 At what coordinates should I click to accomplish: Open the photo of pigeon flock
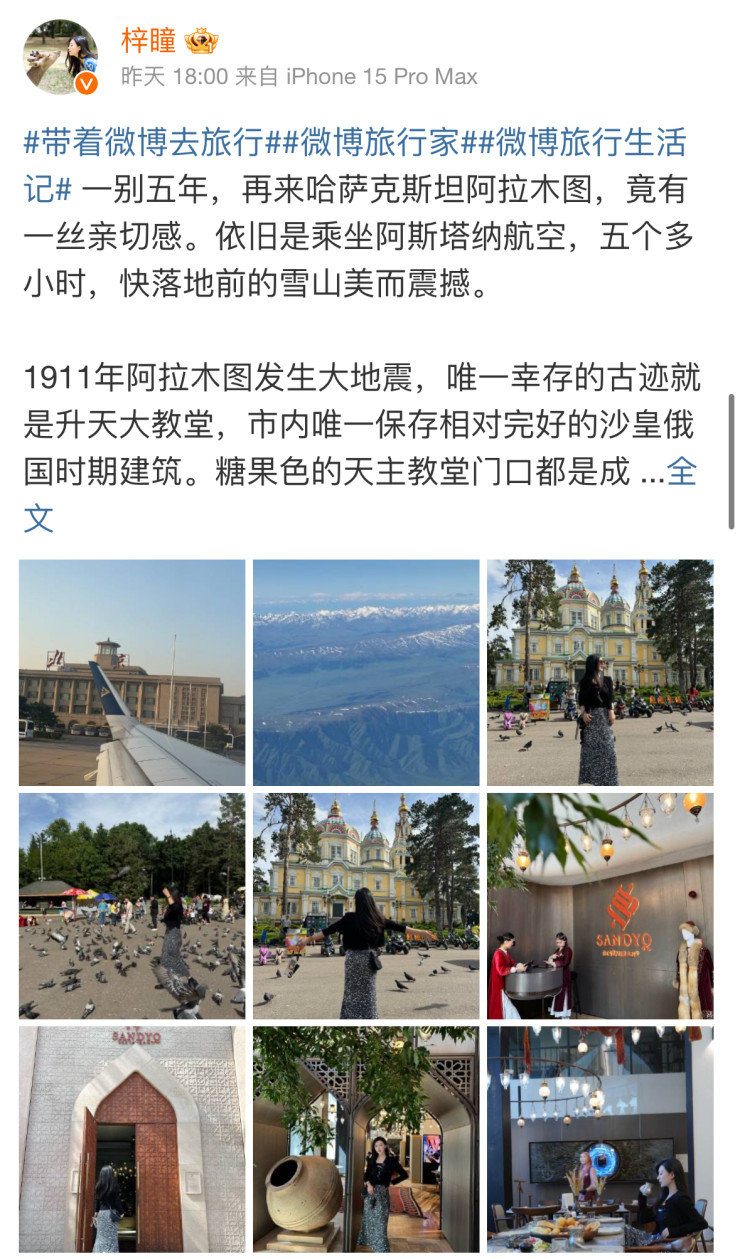pos(132,906)
